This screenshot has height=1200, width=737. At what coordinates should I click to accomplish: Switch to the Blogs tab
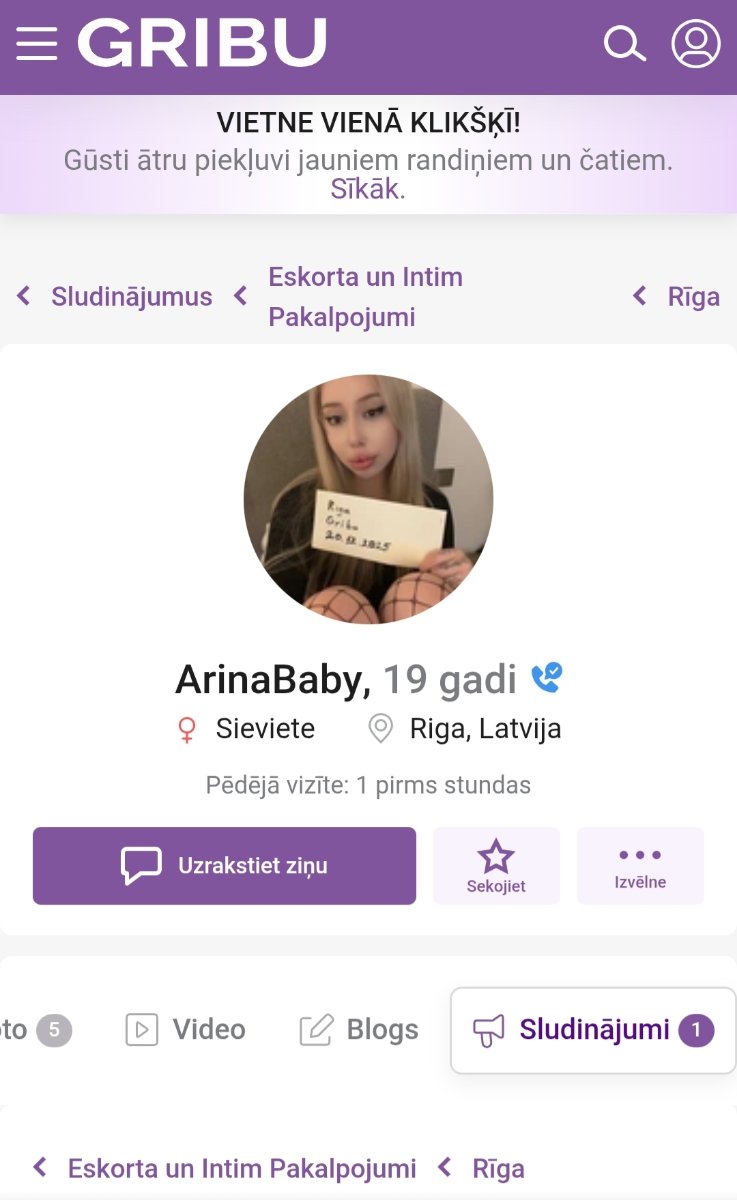pyautogui.click(x=360, y=1029)
